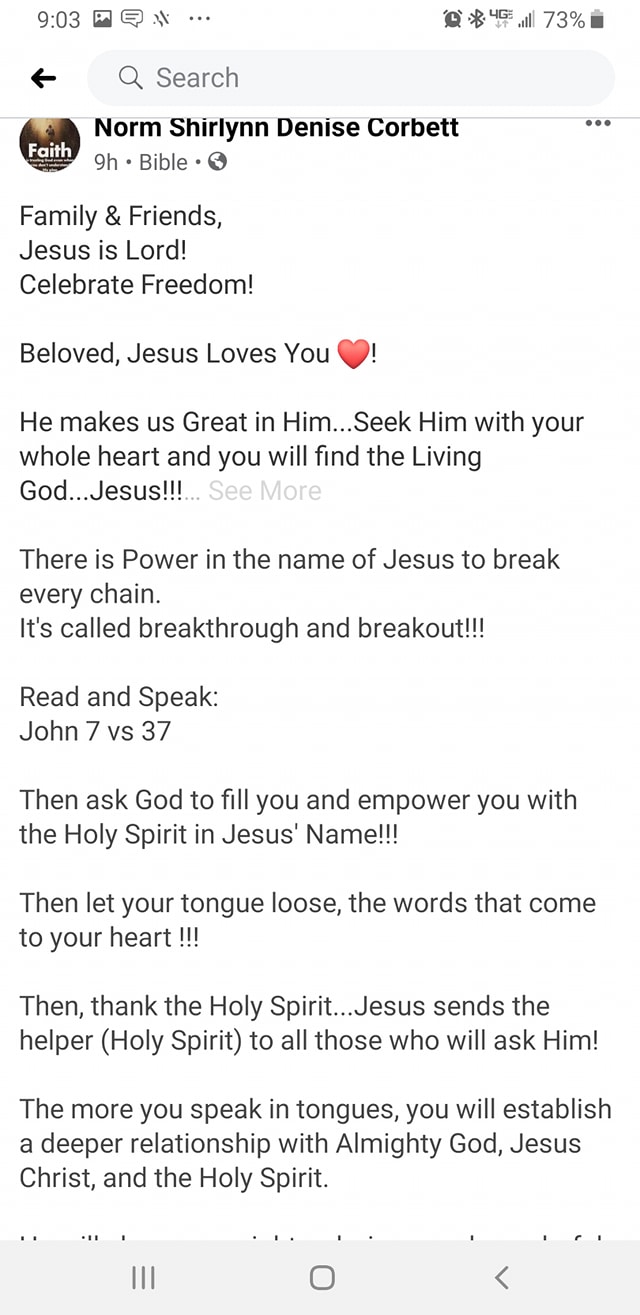Screen dimensions: 640x1315
Task: Expand the post with See More
Action: pos(264,491)
